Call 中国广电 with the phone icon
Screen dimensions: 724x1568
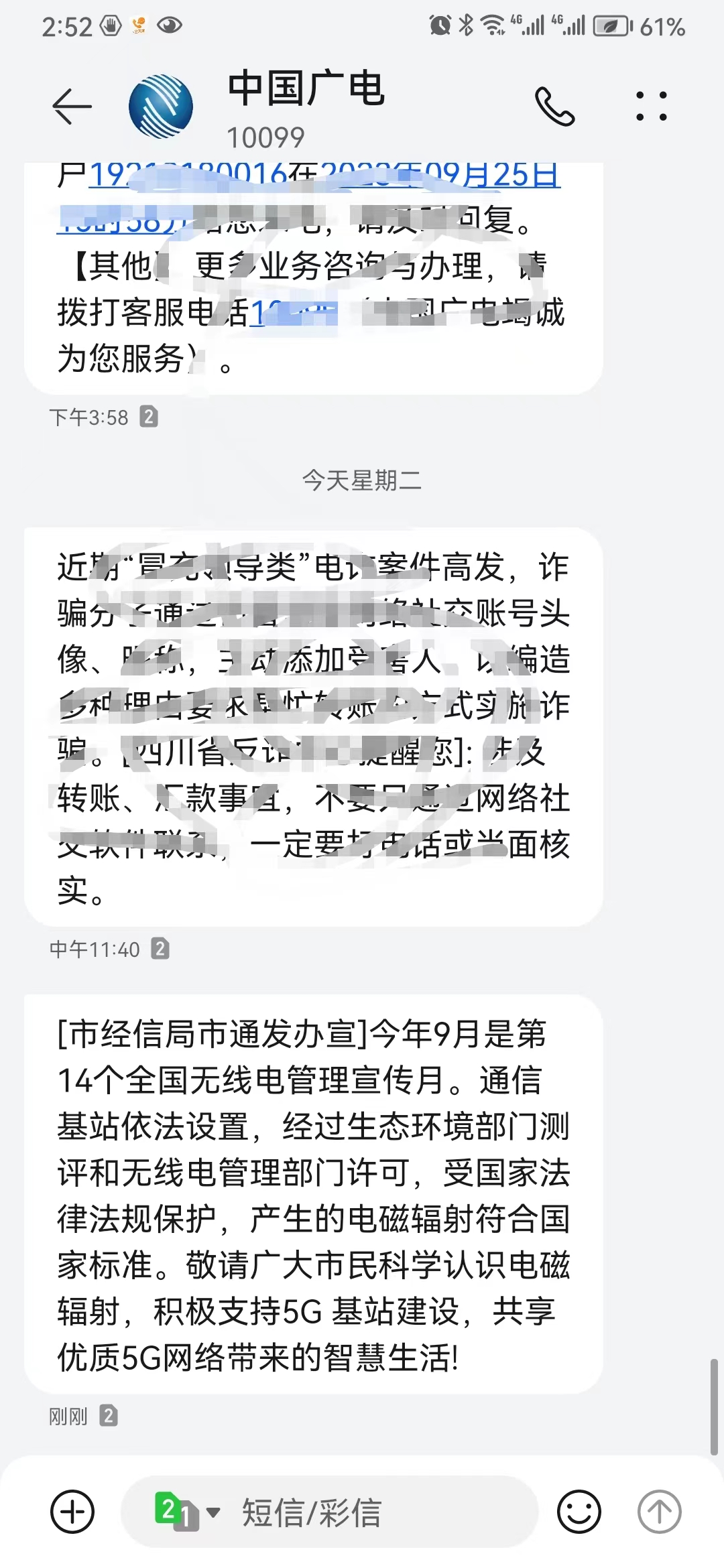(x=555, y=107)
